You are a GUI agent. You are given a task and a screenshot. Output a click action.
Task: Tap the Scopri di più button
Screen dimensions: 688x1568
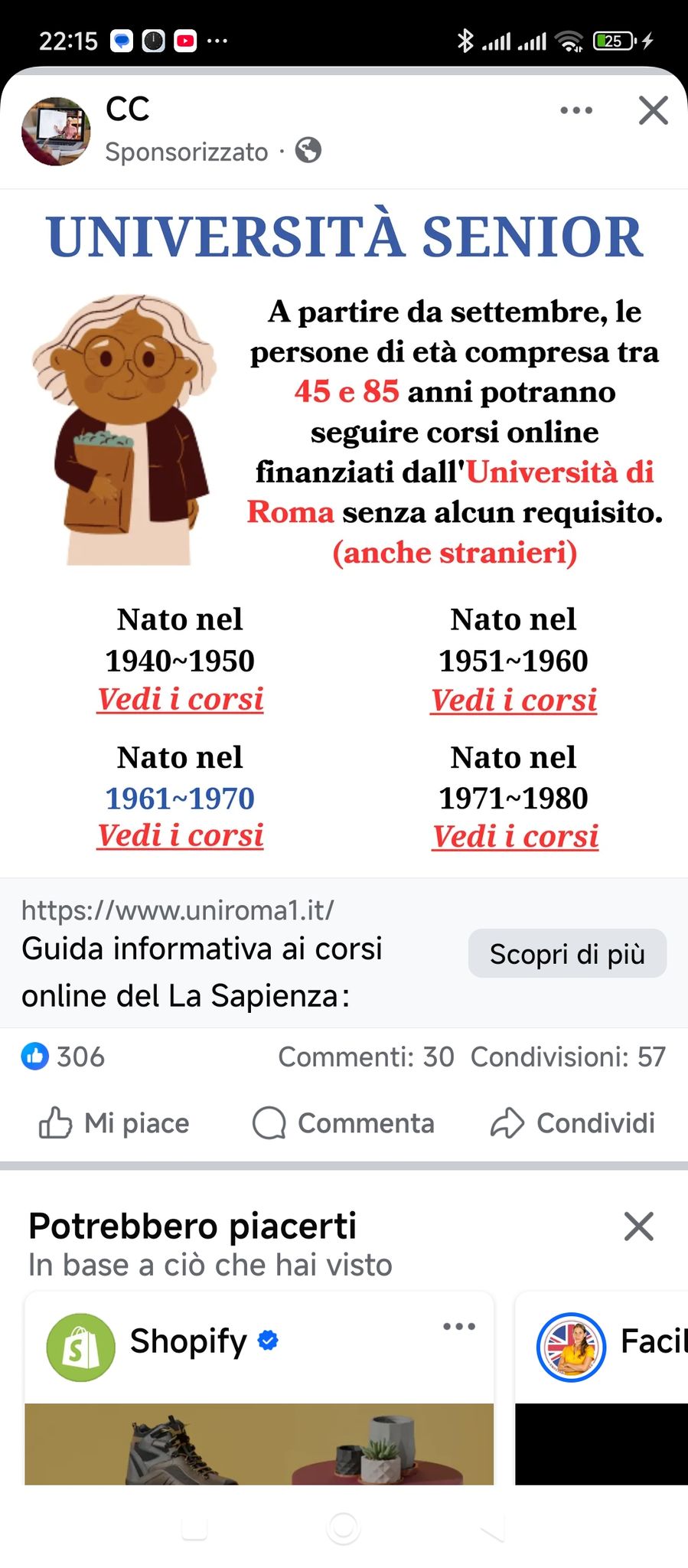pos(567,954)
